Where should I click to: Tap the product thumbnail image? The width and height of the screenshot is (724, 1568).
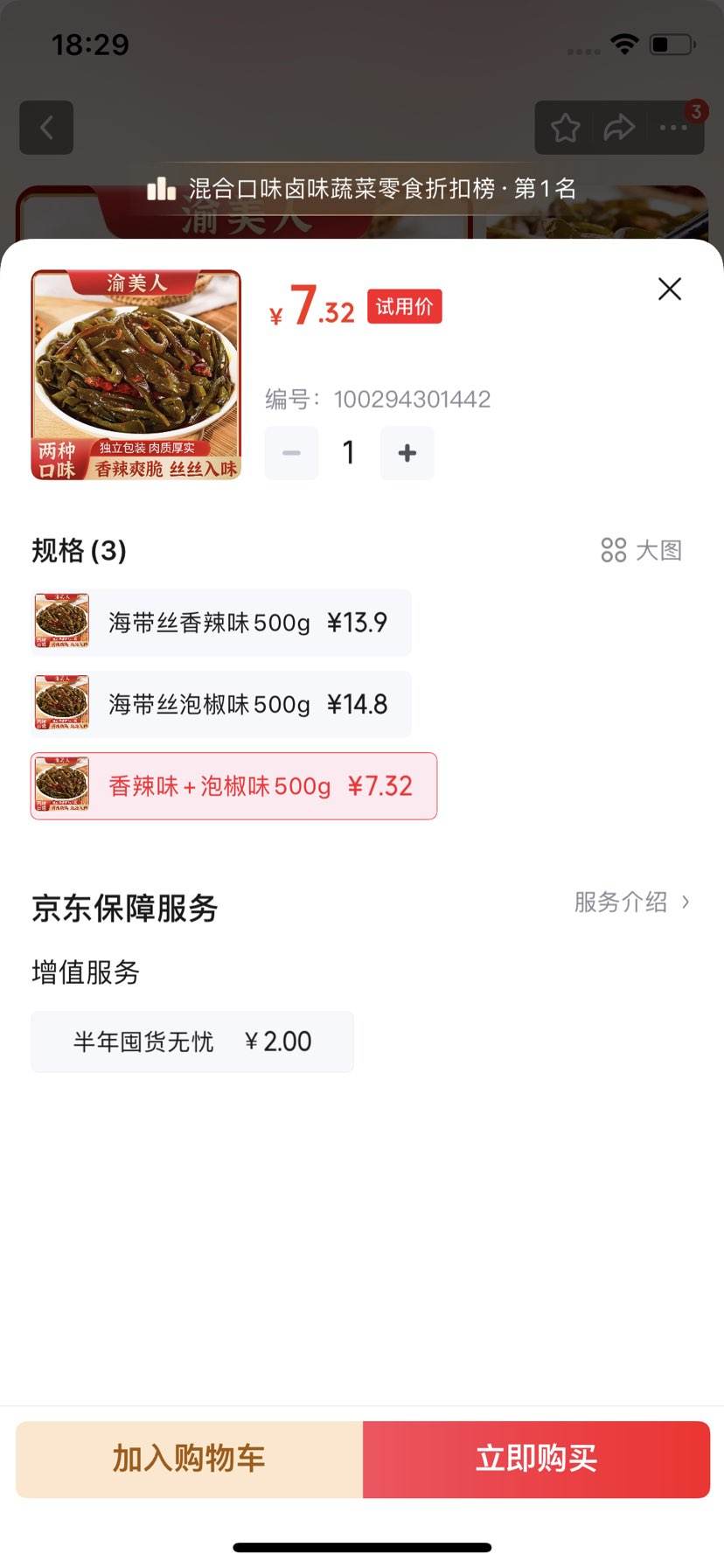coord(136,373)
